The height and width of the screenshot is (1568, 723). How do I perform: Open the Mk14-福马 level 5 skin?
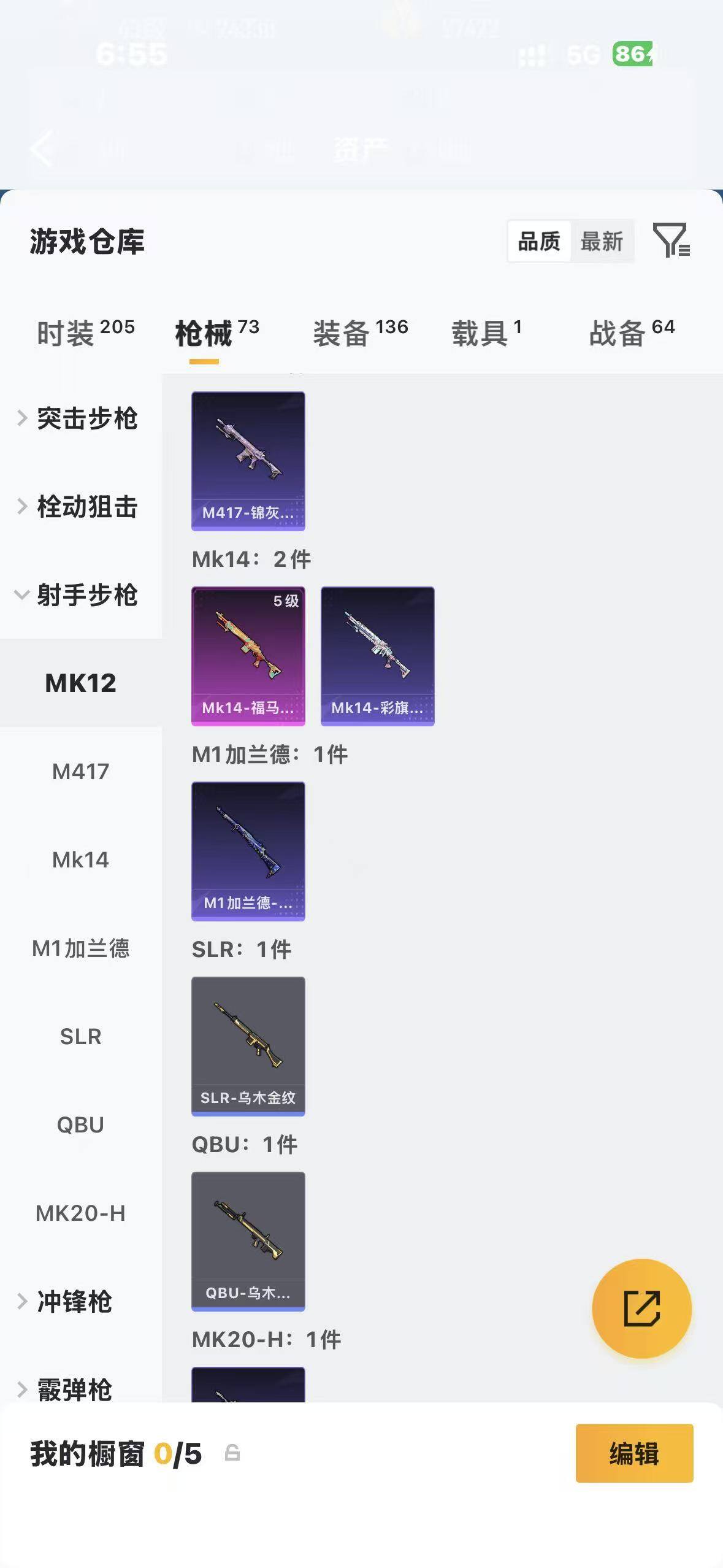click(x=248, y=656)
